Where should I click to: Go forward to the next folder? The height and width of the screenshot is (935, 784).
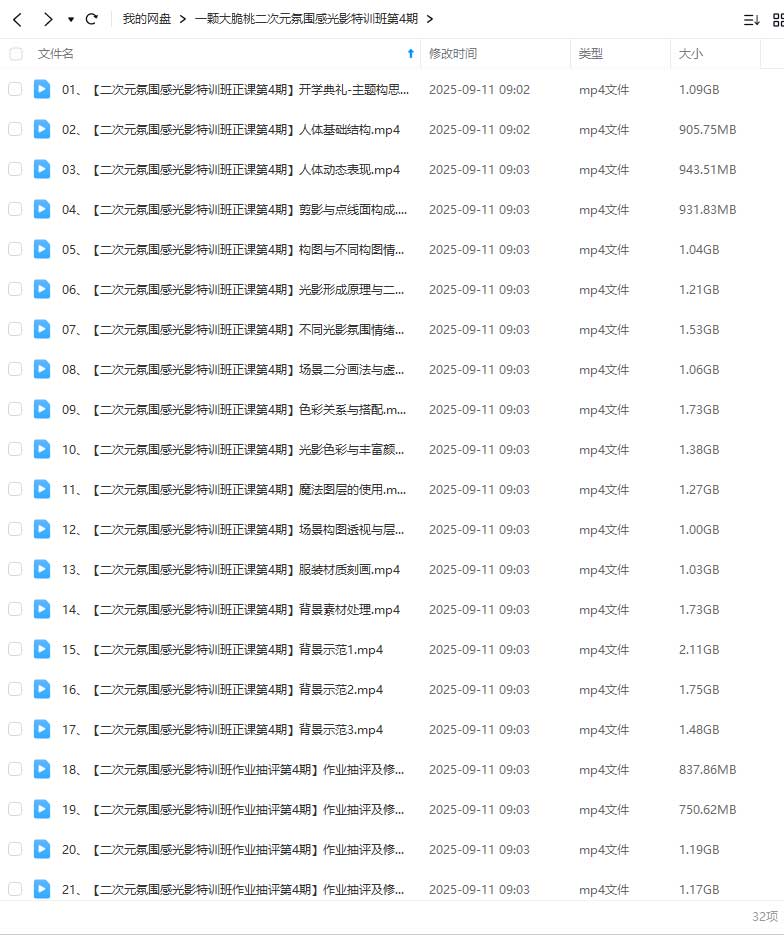click(48, 19)
